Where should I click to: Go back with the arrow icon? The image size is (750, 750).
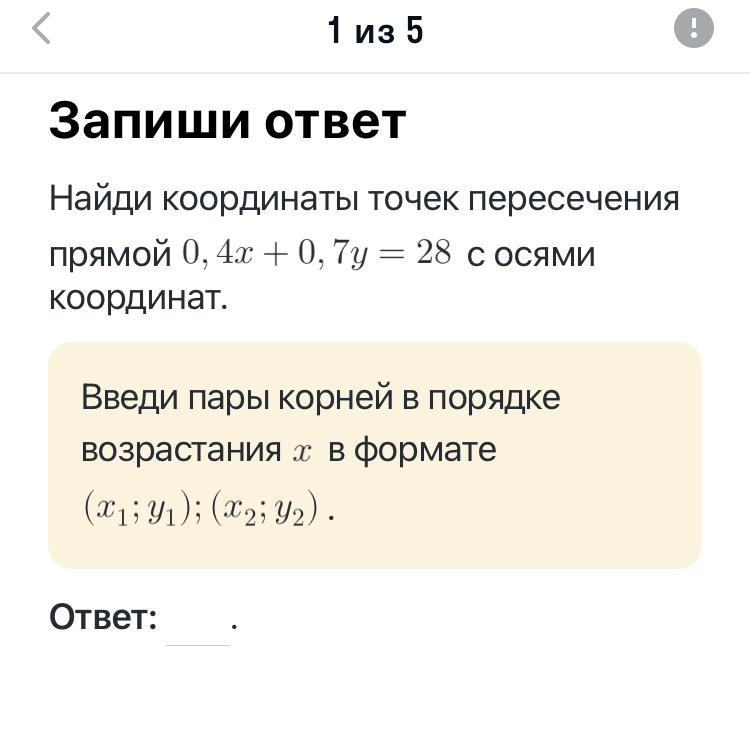41,28
